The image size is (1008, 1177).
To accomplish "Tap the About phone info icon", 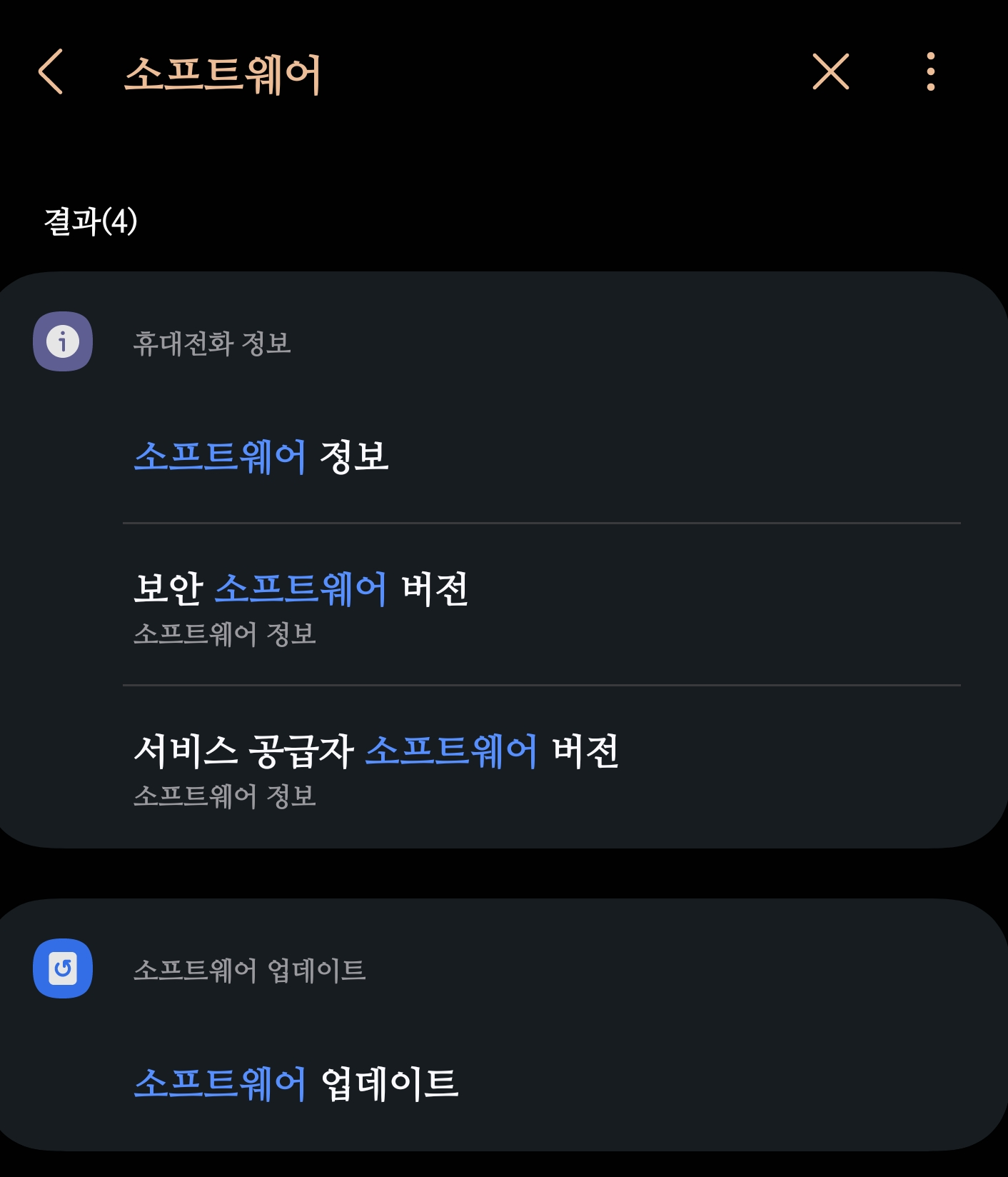I will (63, 341).
